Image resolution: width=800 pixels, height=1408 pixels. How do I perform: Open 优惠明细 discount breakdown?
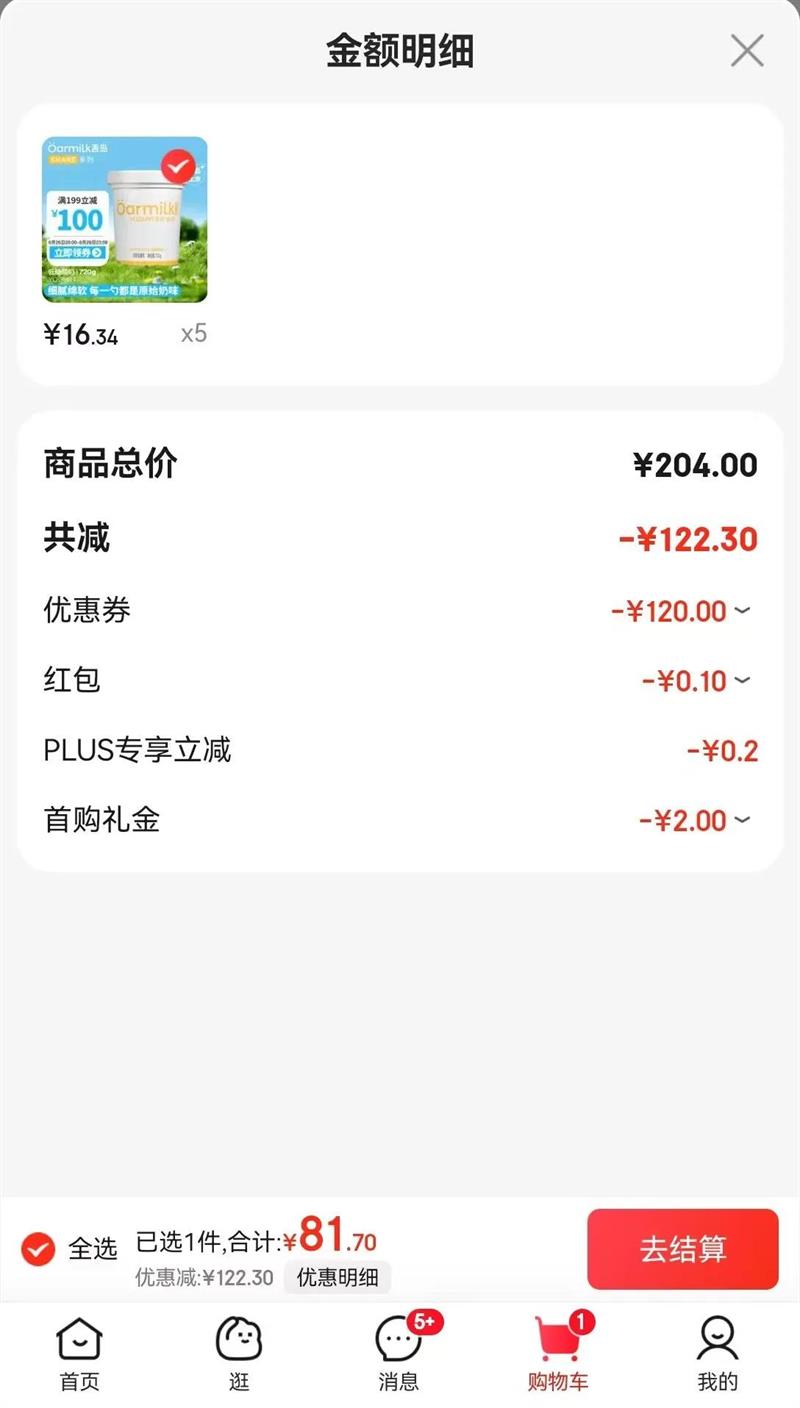(337, 1277)
